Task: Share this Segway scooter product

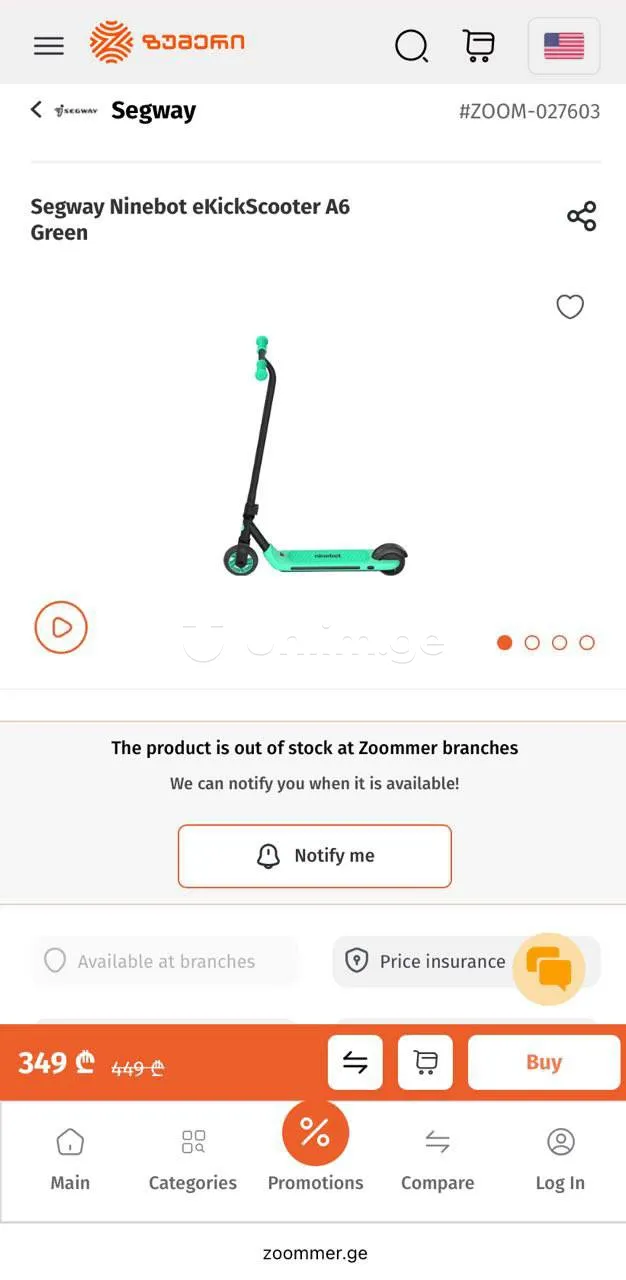Action: point(581,216)
